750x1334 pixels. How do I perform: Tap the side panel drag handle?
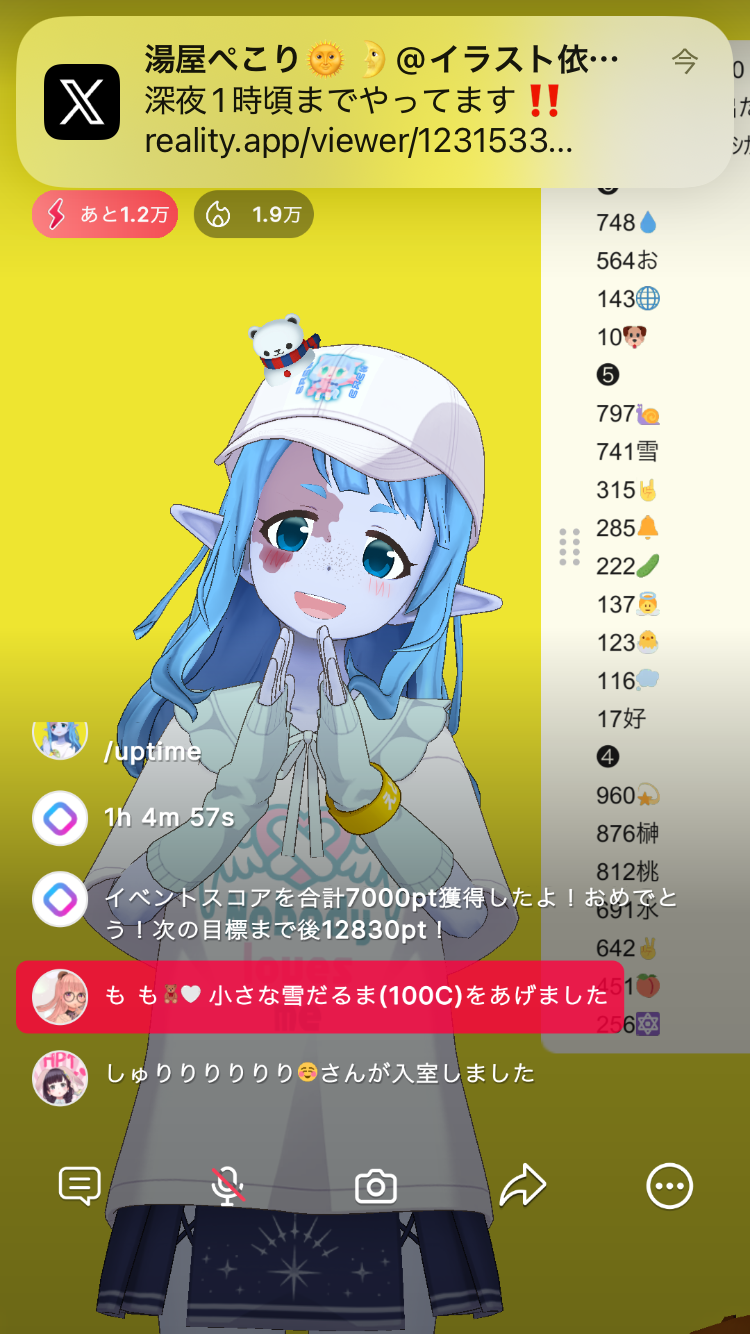tap(569, 547)
